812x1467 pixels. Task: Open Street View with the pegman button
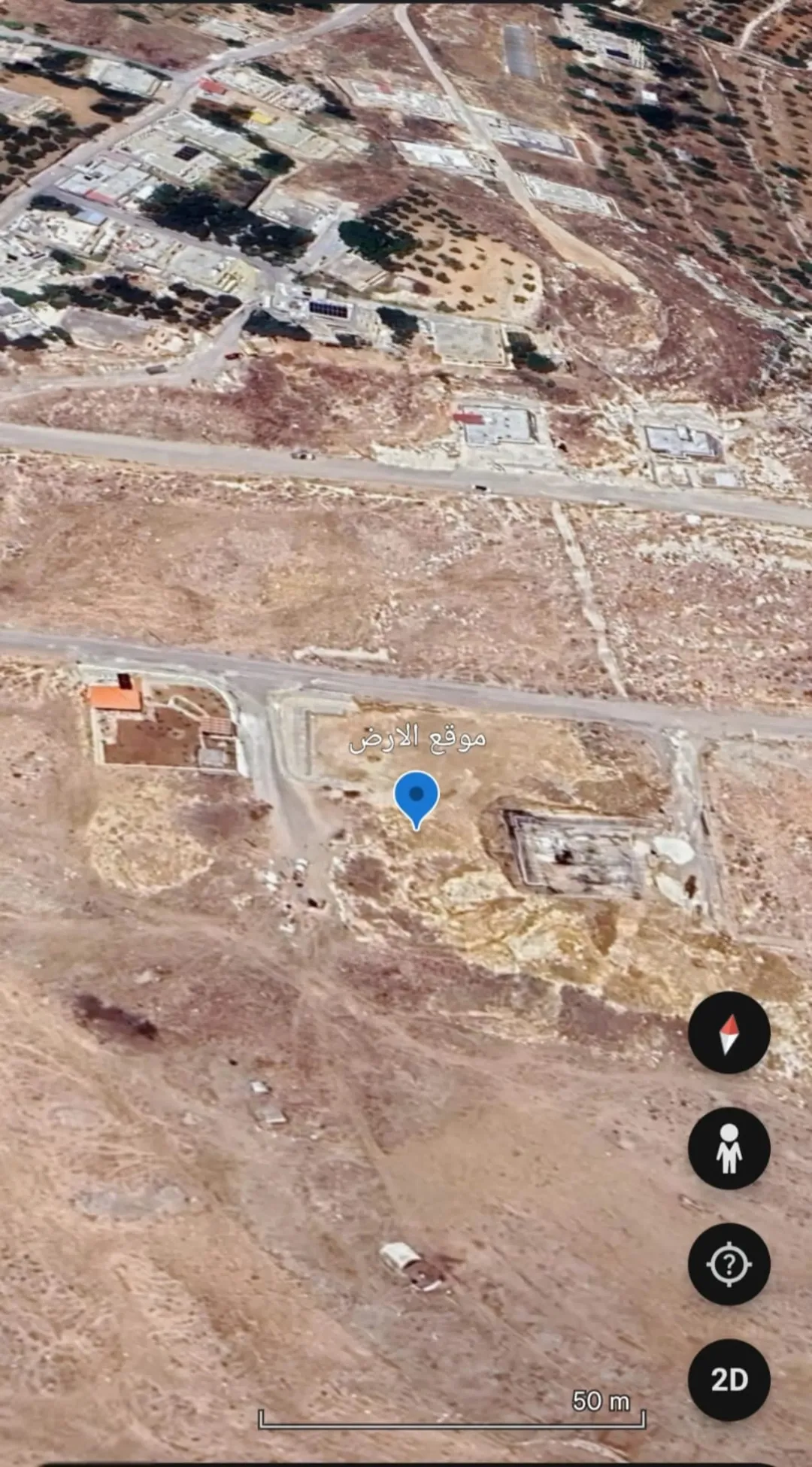(729, 1148)
